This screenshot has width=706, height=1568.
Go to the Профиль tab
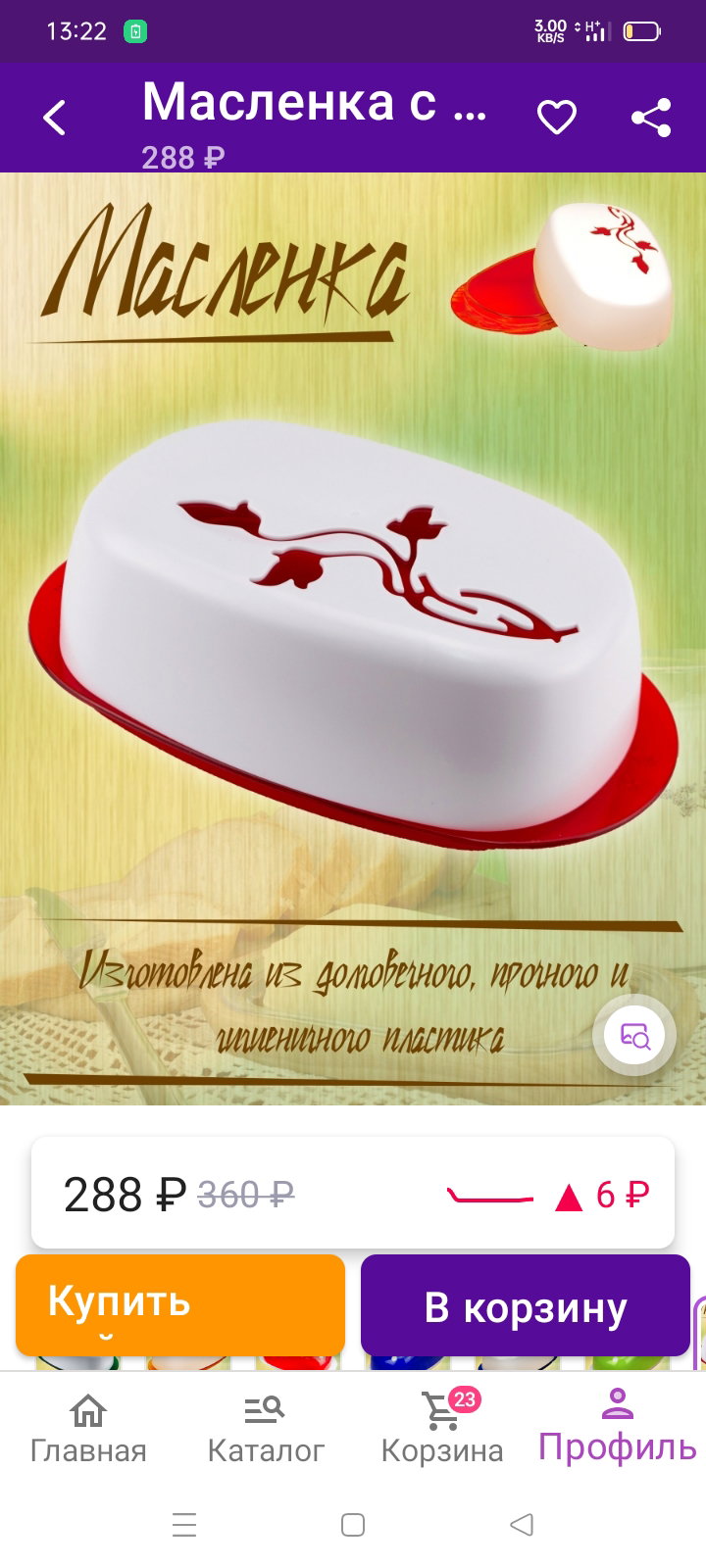tap(618, 1426)
